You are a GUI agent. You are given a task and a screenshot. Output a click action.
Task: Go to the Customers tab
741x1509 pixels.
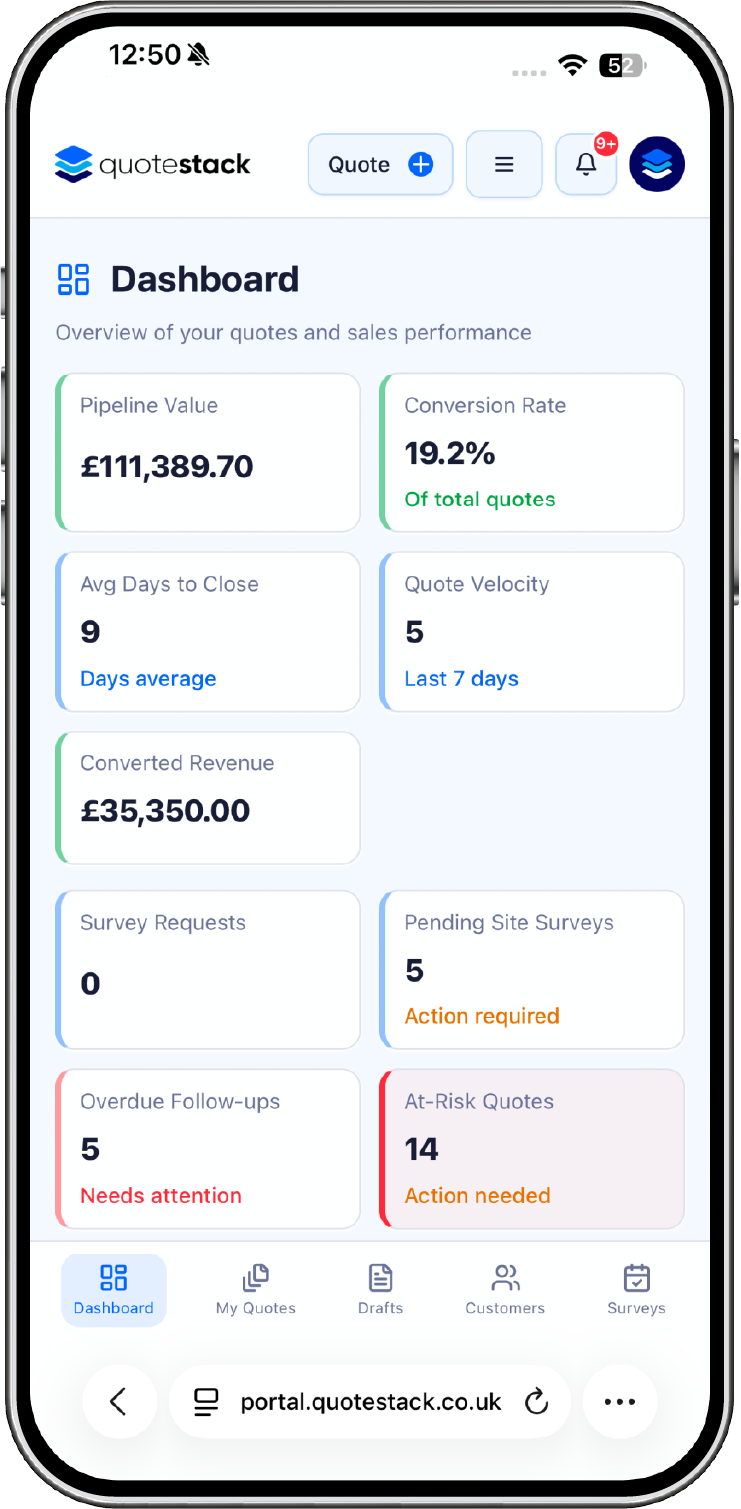(x=505, y=1290)
